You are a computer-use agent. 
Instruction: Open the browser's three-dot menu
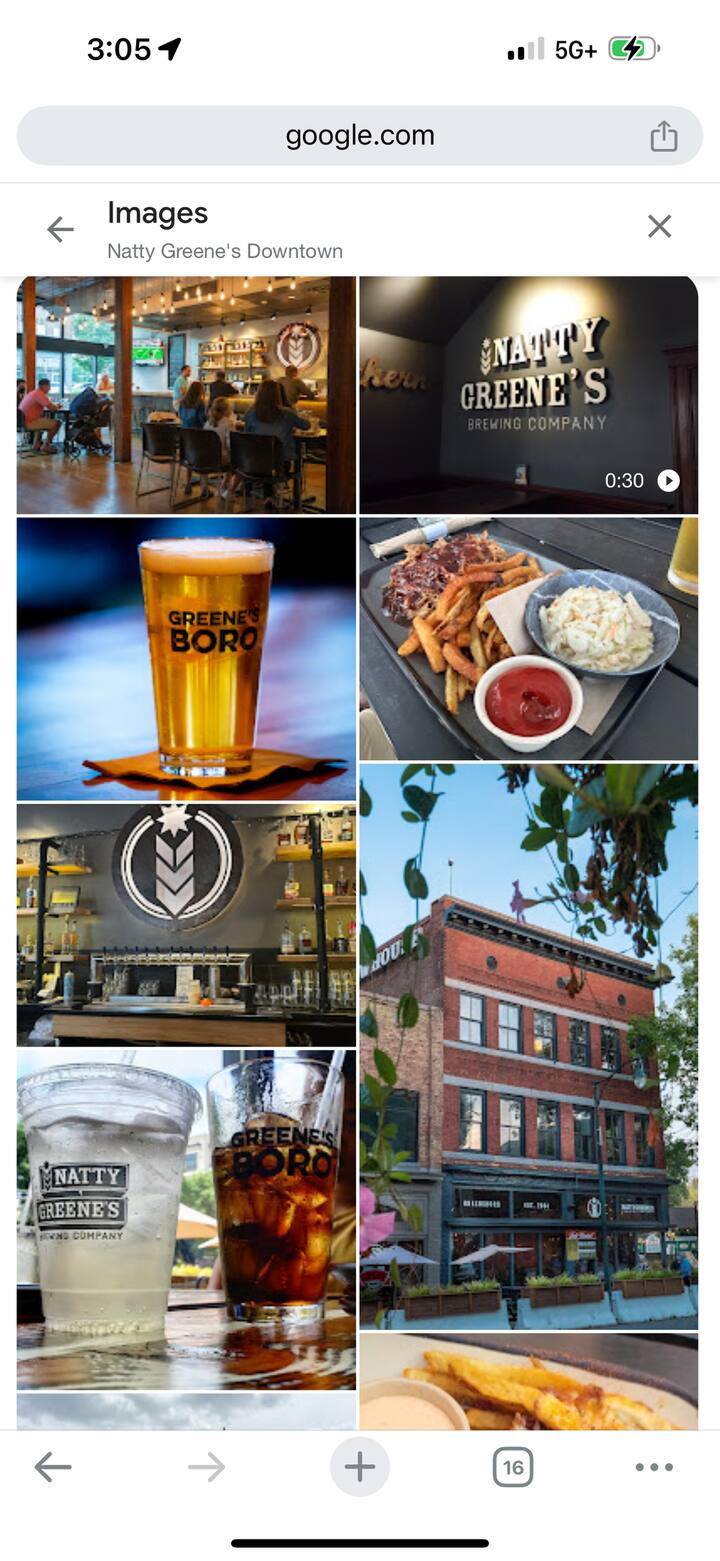tap(654, 1467)
